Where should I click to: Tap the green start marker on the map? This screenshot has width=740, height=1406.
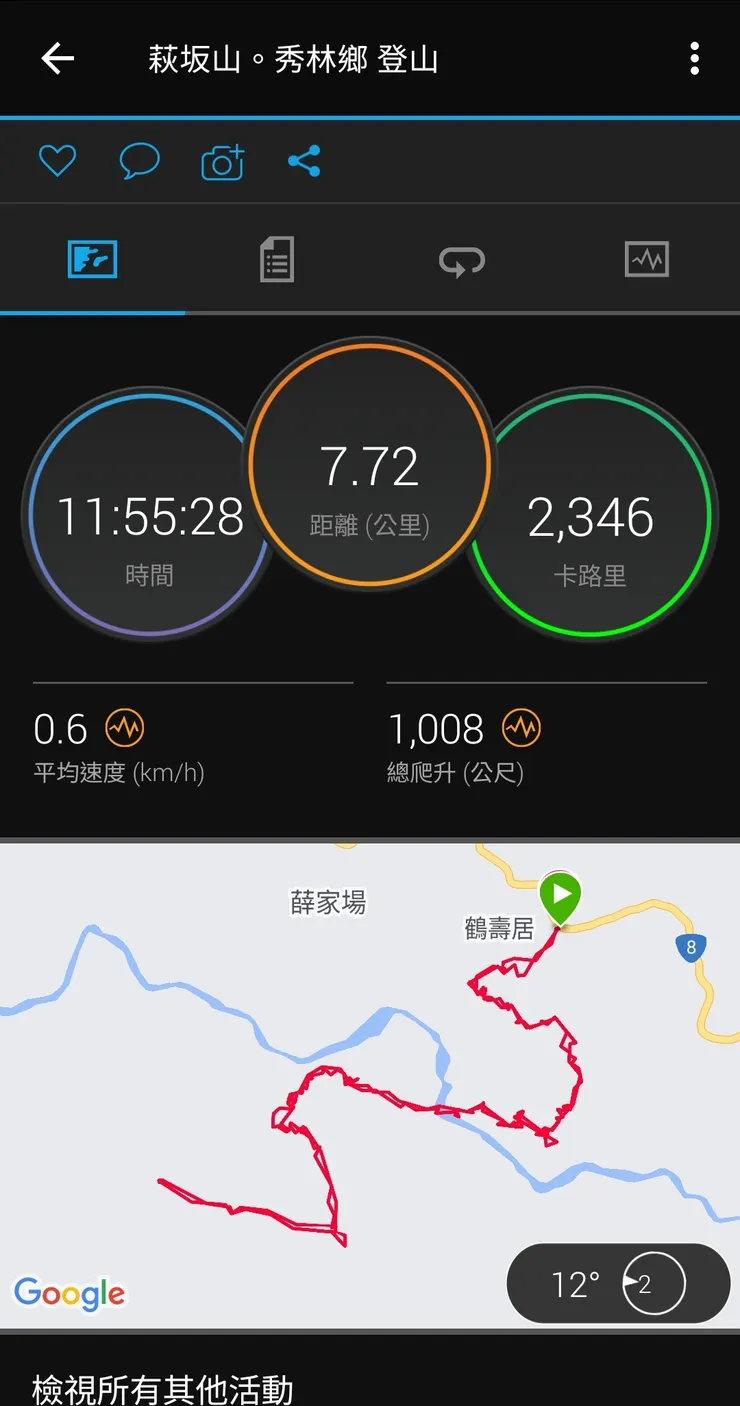[561, 897]
